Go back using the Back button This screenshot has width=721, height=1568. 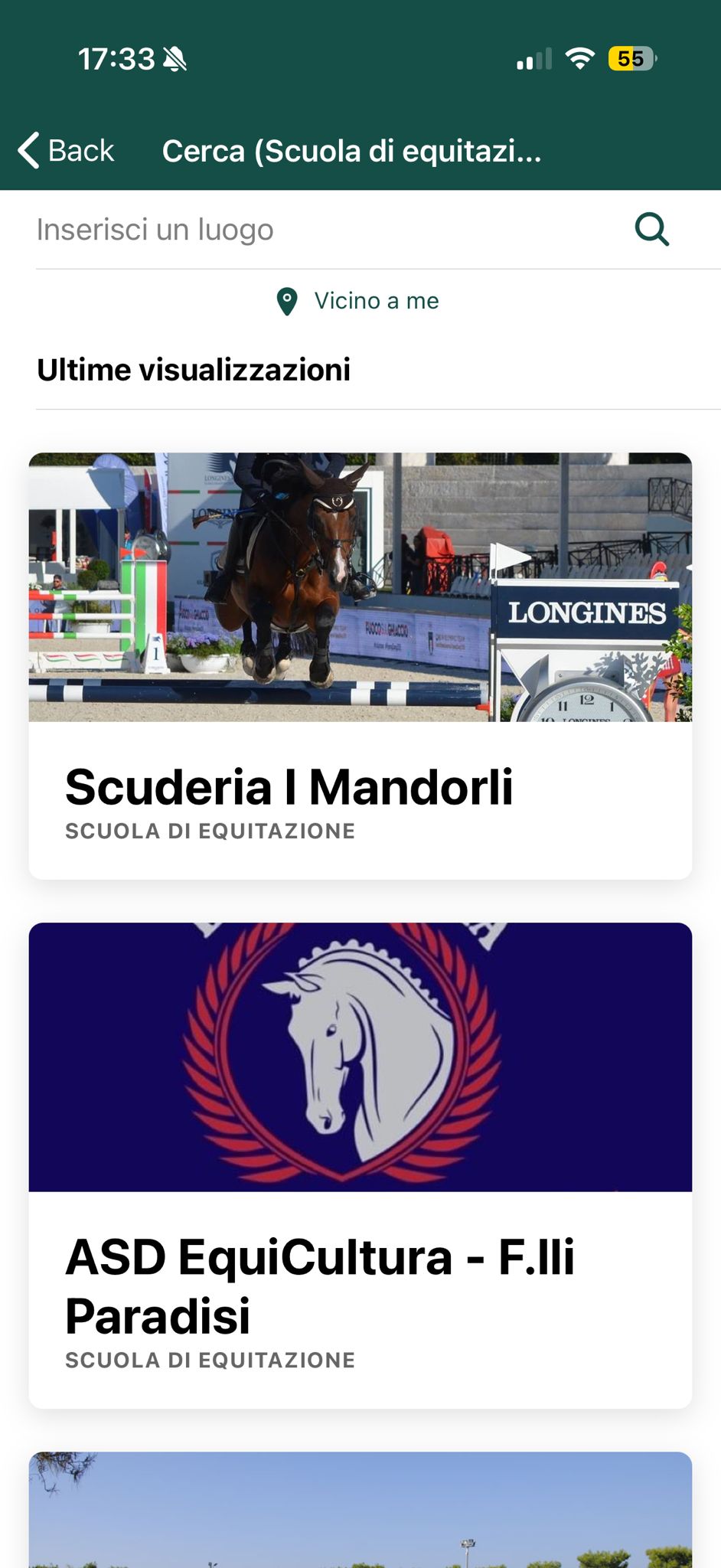[x=67, y=150]
